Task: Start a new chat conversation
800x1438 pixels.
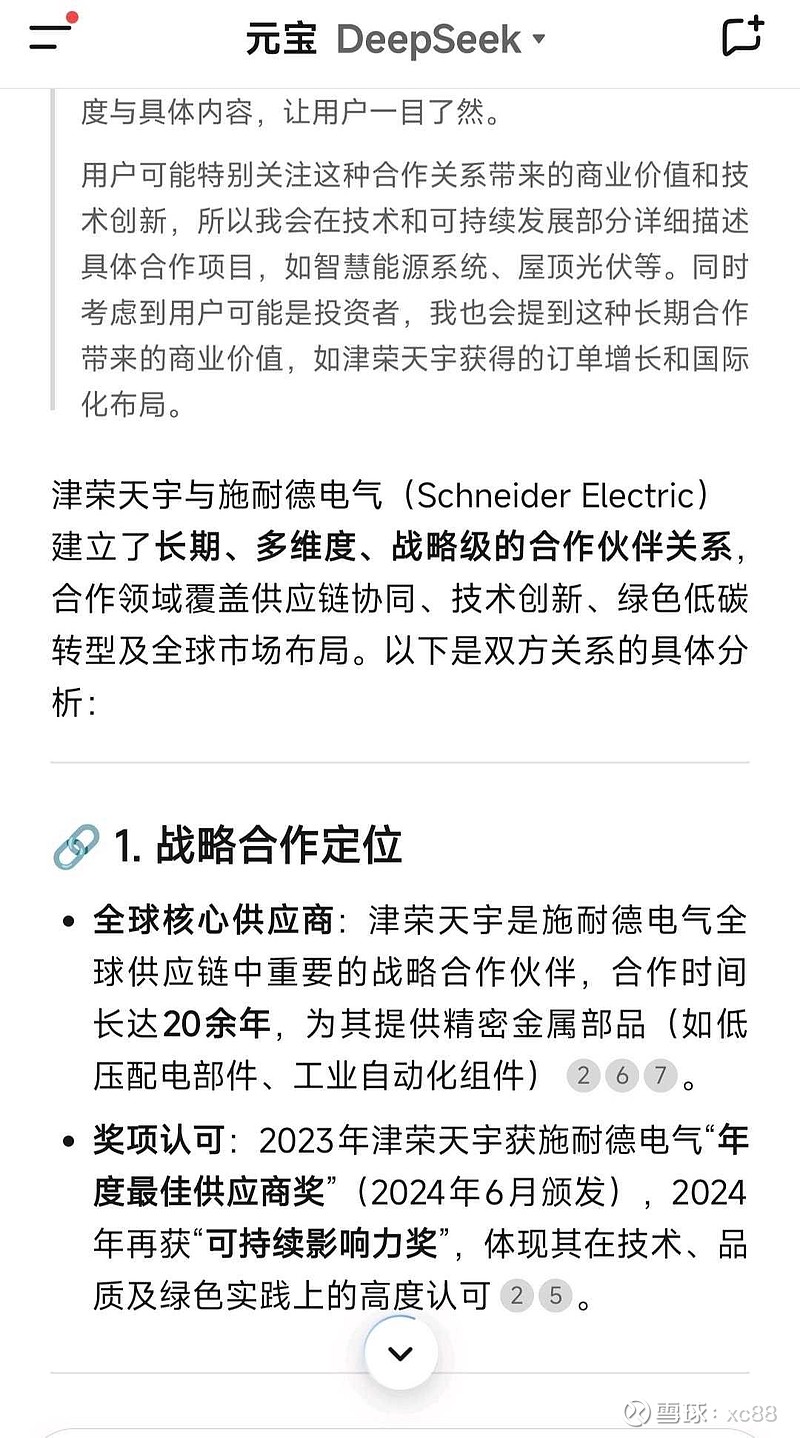Action: (x=741, y=38)
